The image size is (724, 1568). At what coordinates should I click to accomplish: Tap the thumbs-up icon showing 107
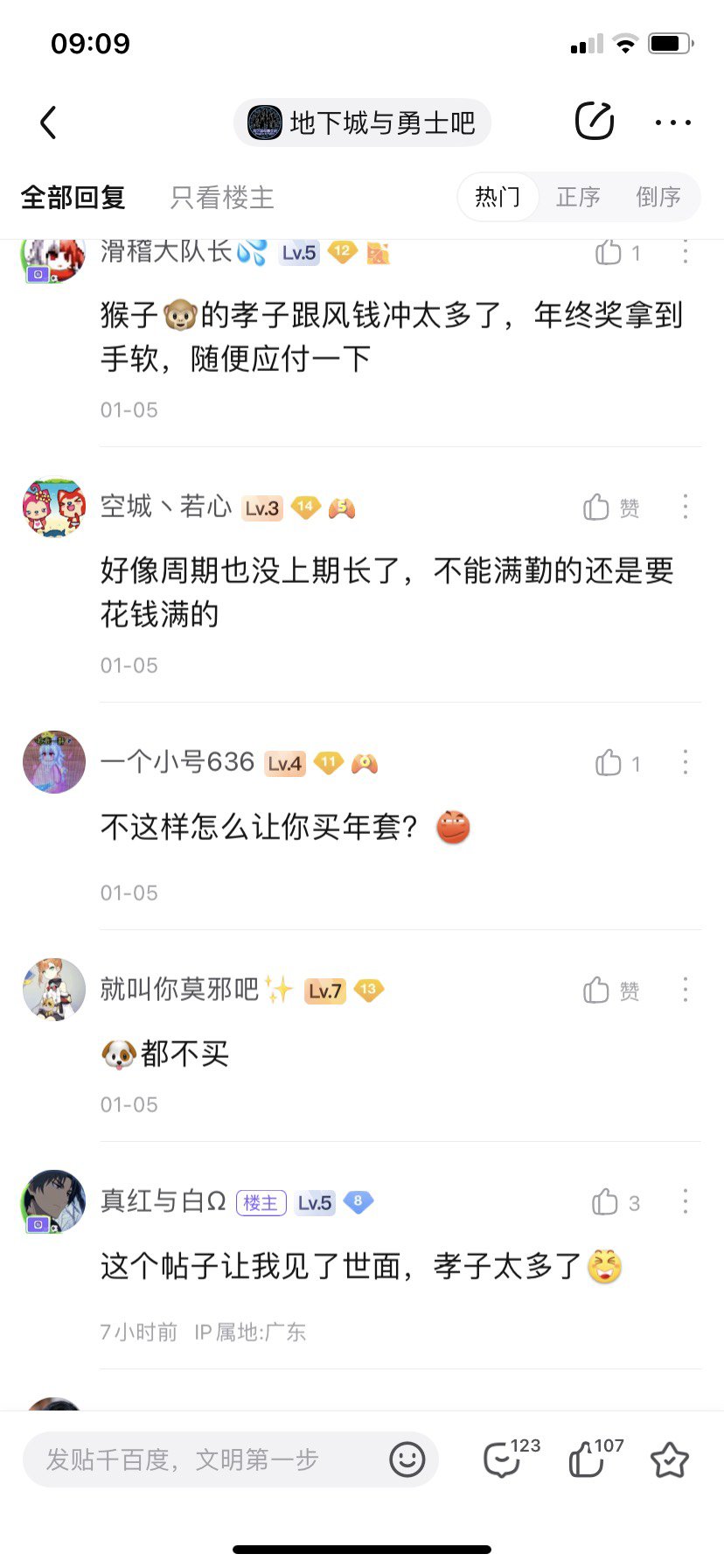pyautogui.click(x=586, y=1459)
